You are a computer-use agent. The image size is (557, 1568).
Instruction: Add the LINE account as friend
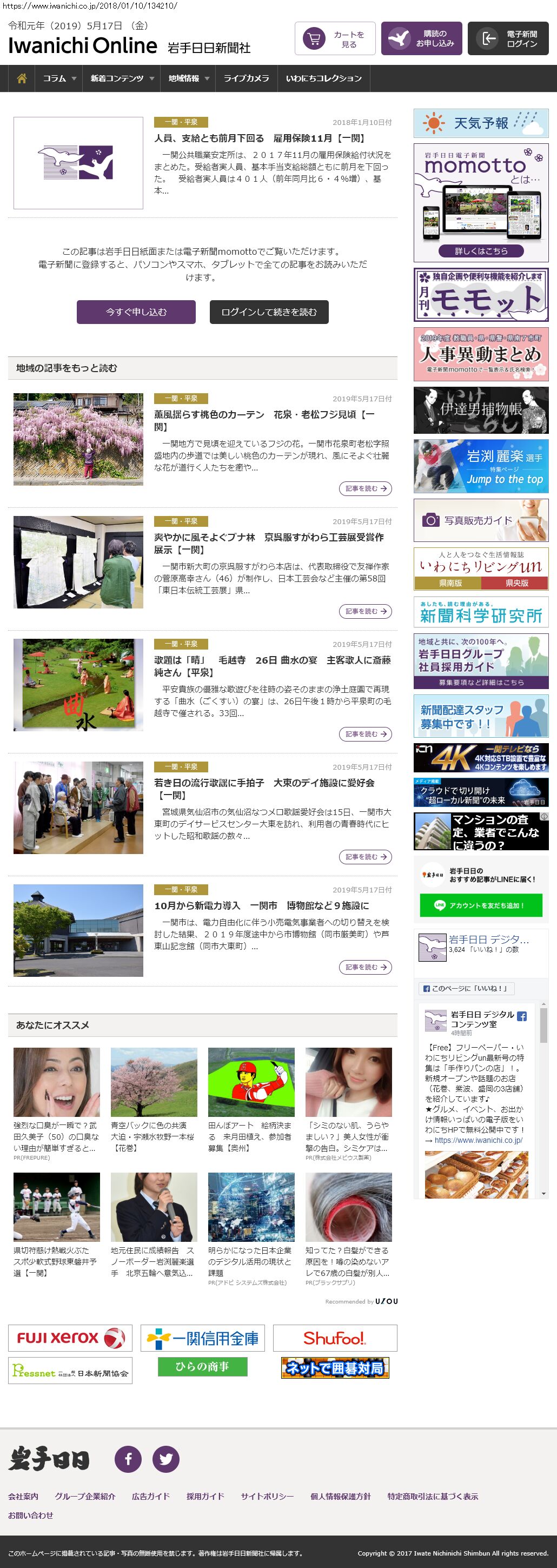[x=480, y=905]
